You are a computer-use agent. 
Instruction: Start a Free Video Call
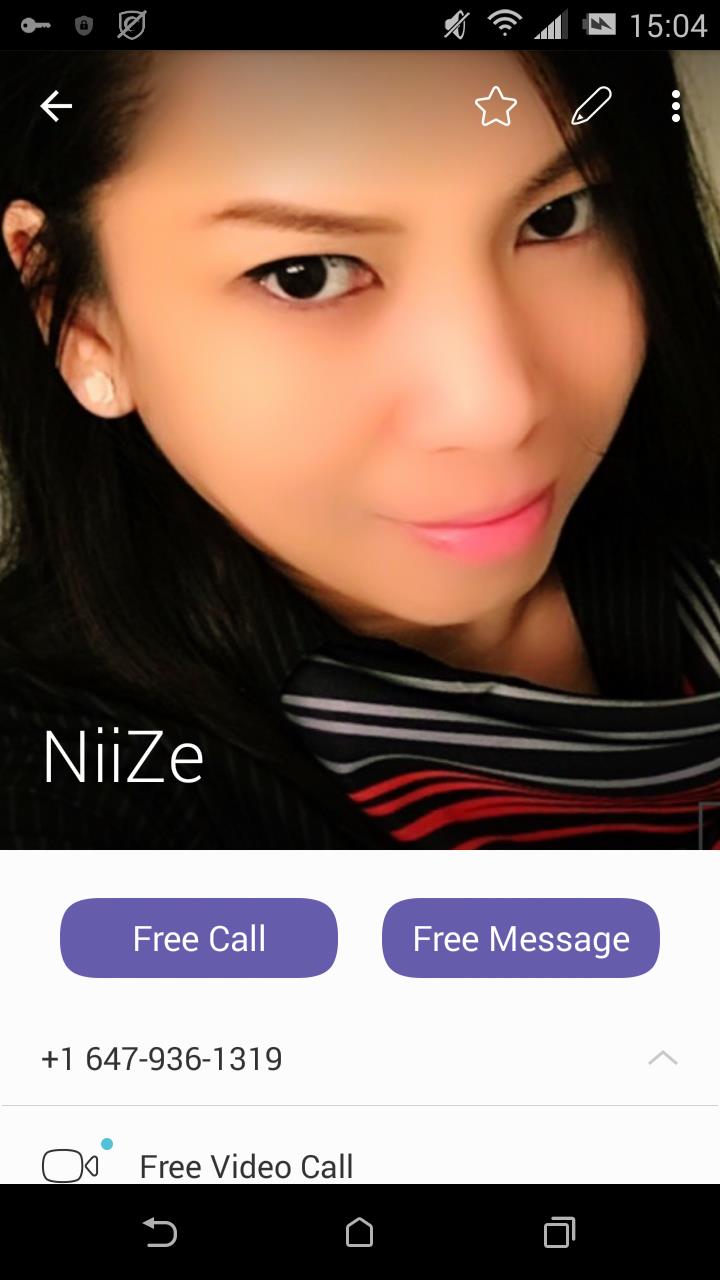246,1166
